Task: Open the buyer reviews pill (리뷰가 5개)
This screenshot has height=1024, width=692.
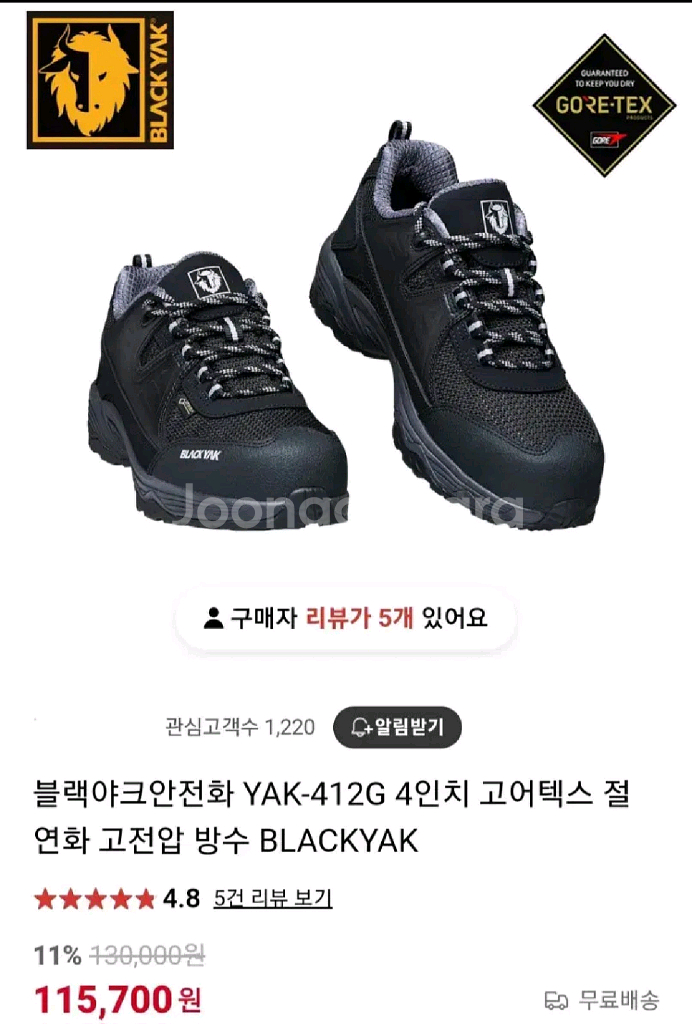Action: [x=345, y=618]
